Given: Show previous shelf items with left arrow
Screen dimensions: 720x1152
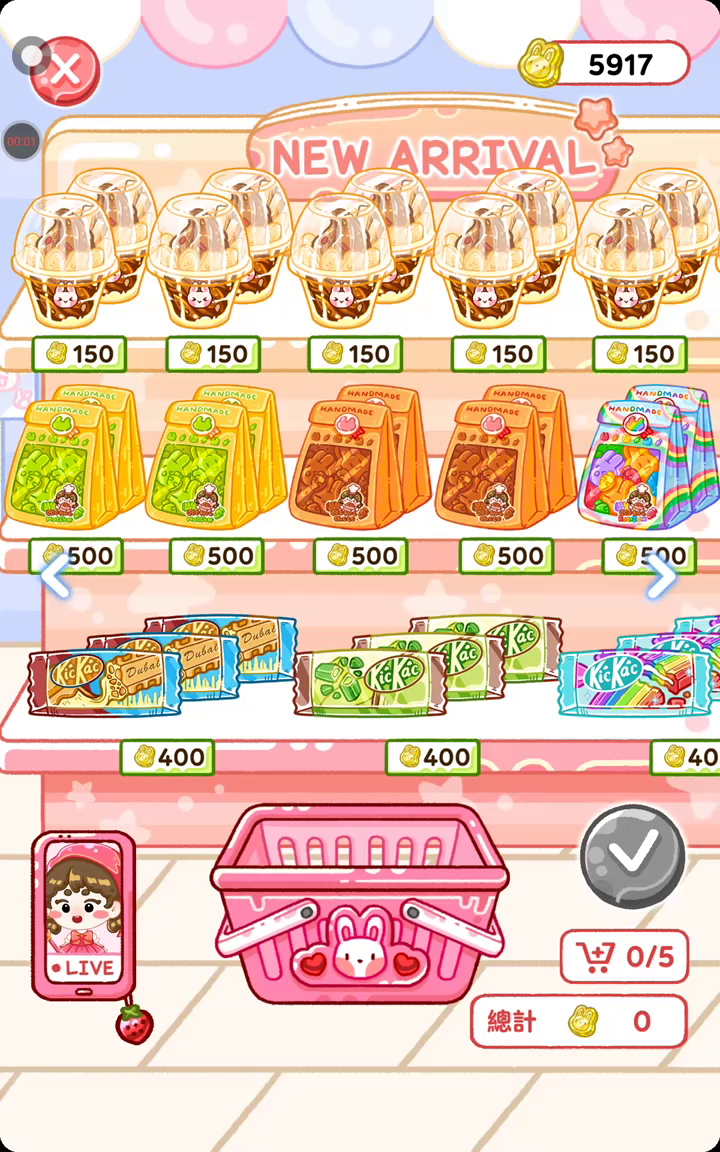Looking at the screenshot, I should 55,575.
